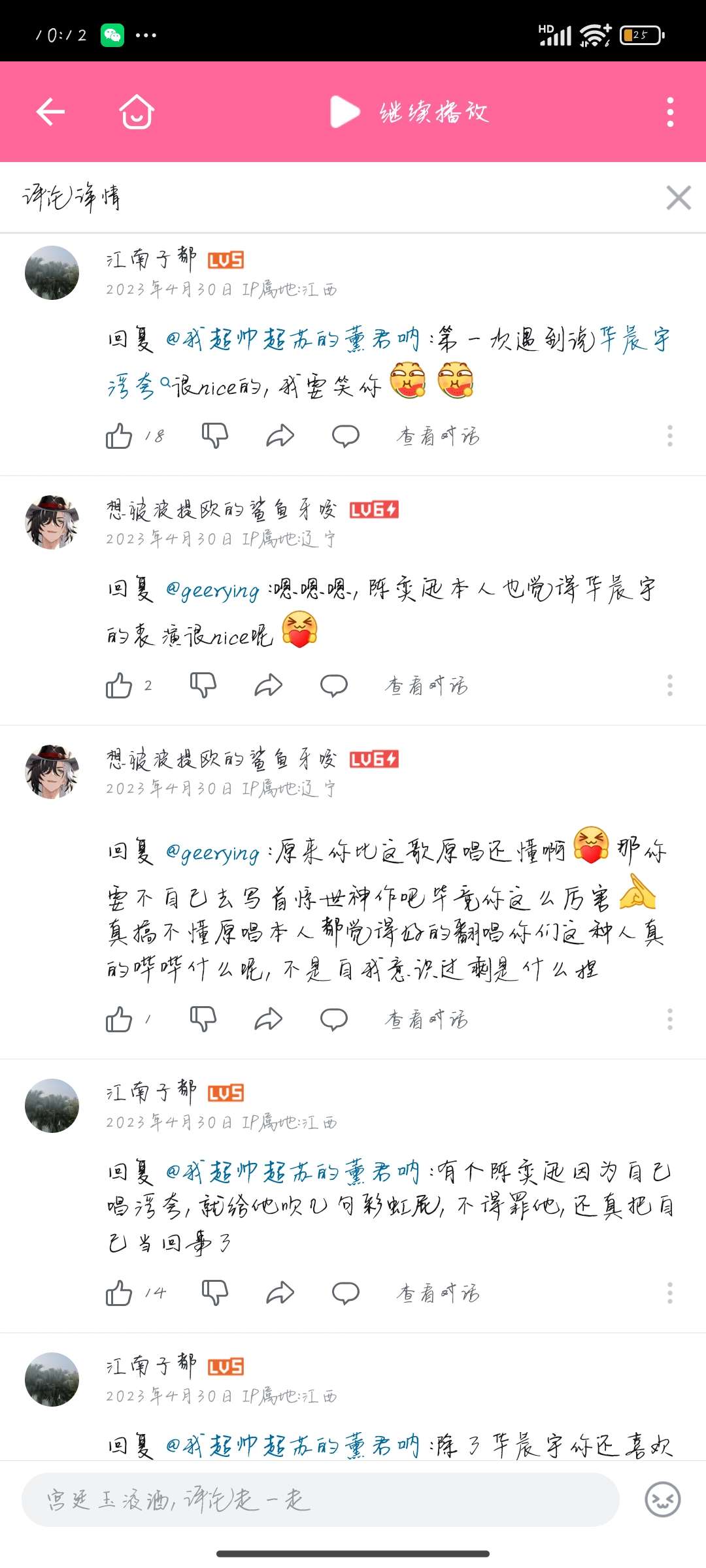This screenshot has width=706, height=1568.
Task: Reply to the comment with 2 likes
Action: point(334,685)
